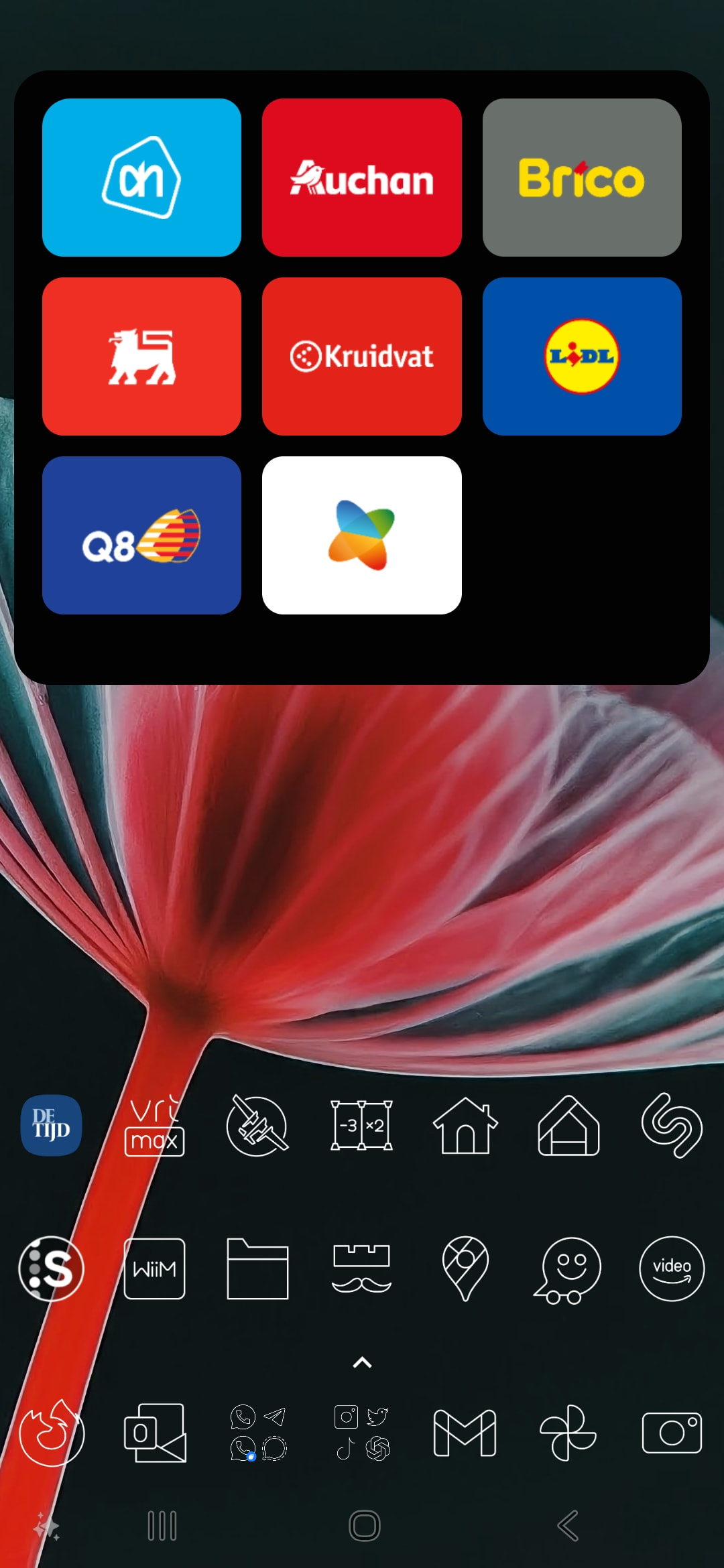The width and height of the screenshot is (724, 1568).
Task: Open the WiiM app
Action: [x=154, y=1268]
